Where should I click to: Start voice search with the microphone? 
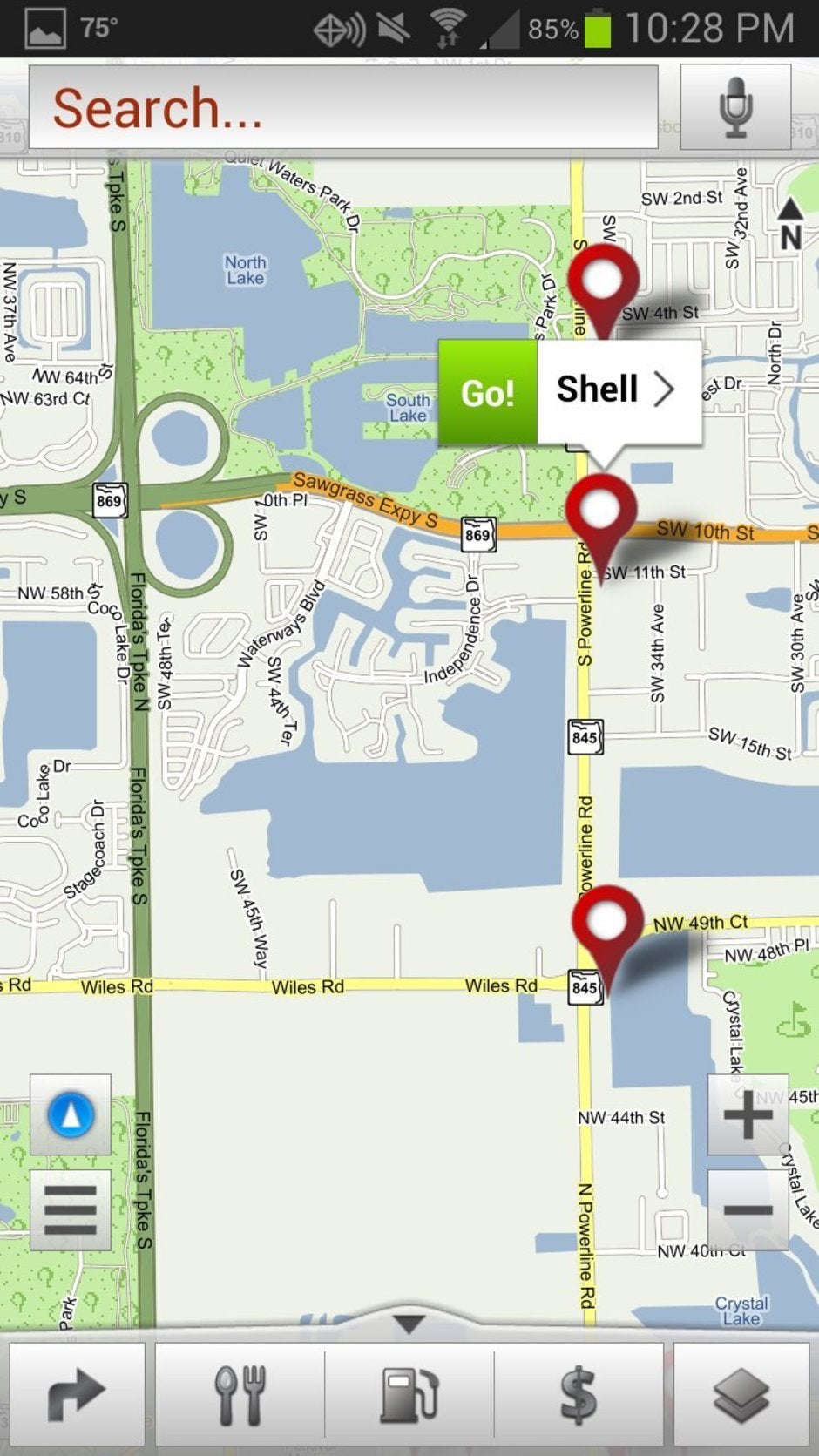tap(735, 107)
